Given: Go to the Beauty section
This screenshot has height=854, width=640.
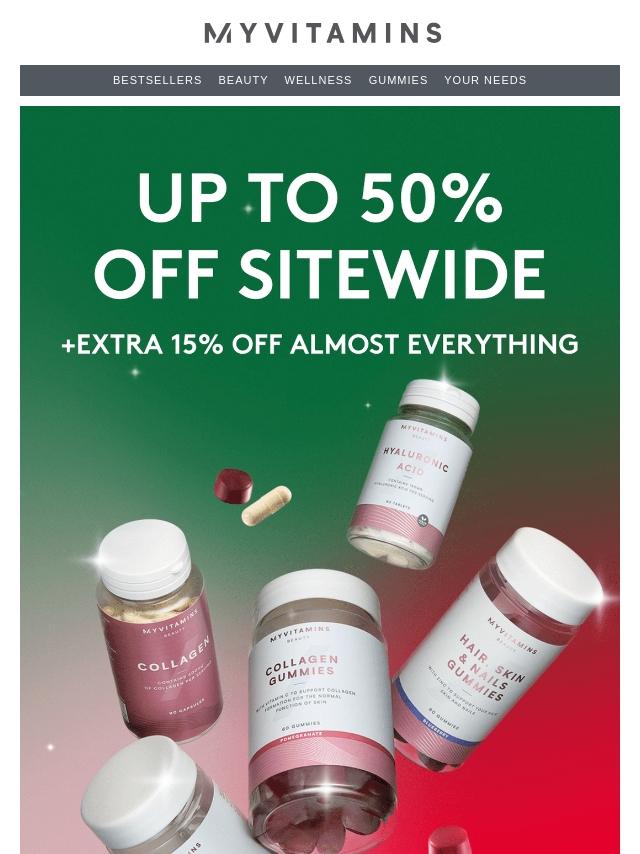Looking at the screenshot, I should click(243, 80).
